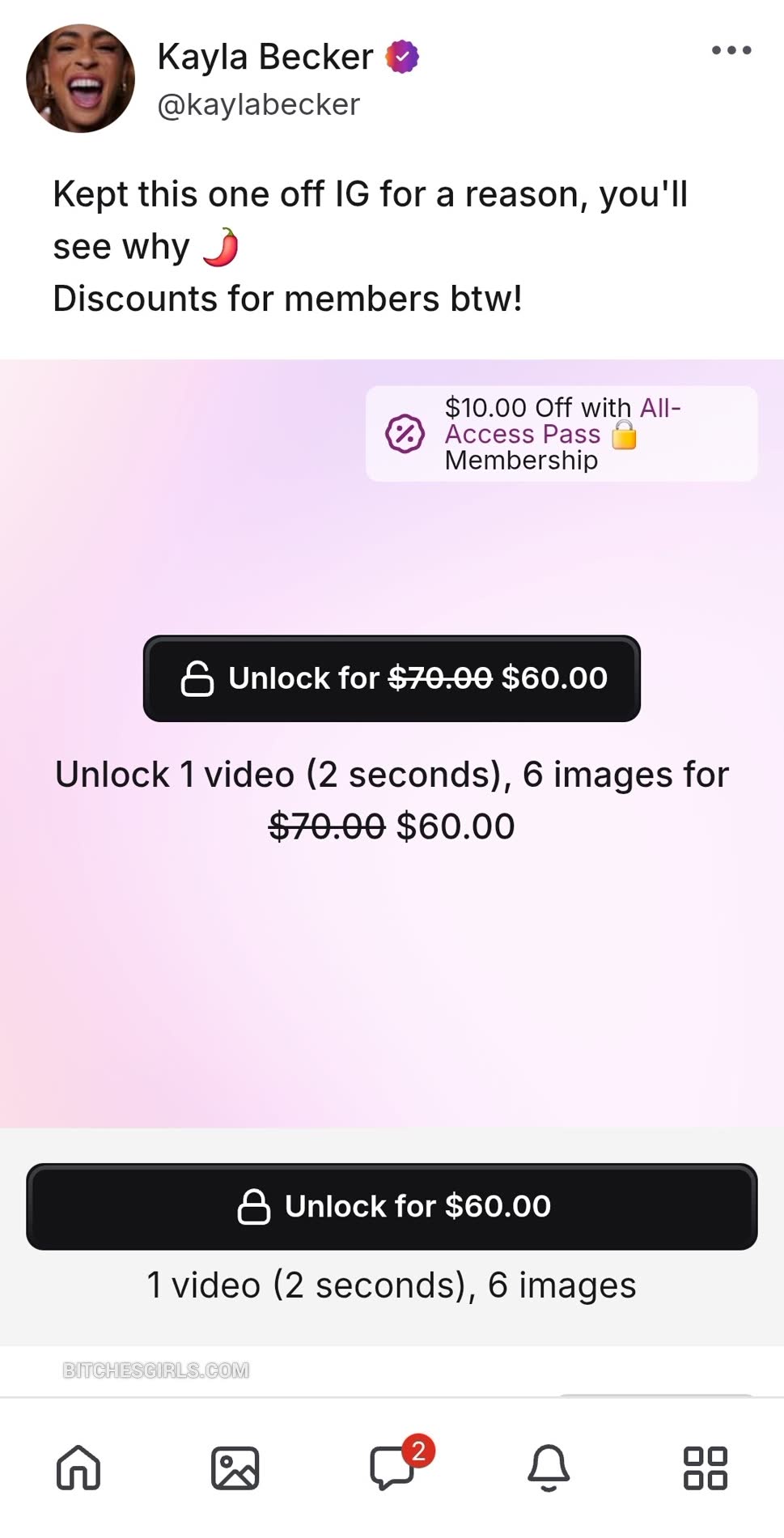Open messages with 2 unread
The width and height of the screenshot is (784, 1538).
pos(393,1466)
